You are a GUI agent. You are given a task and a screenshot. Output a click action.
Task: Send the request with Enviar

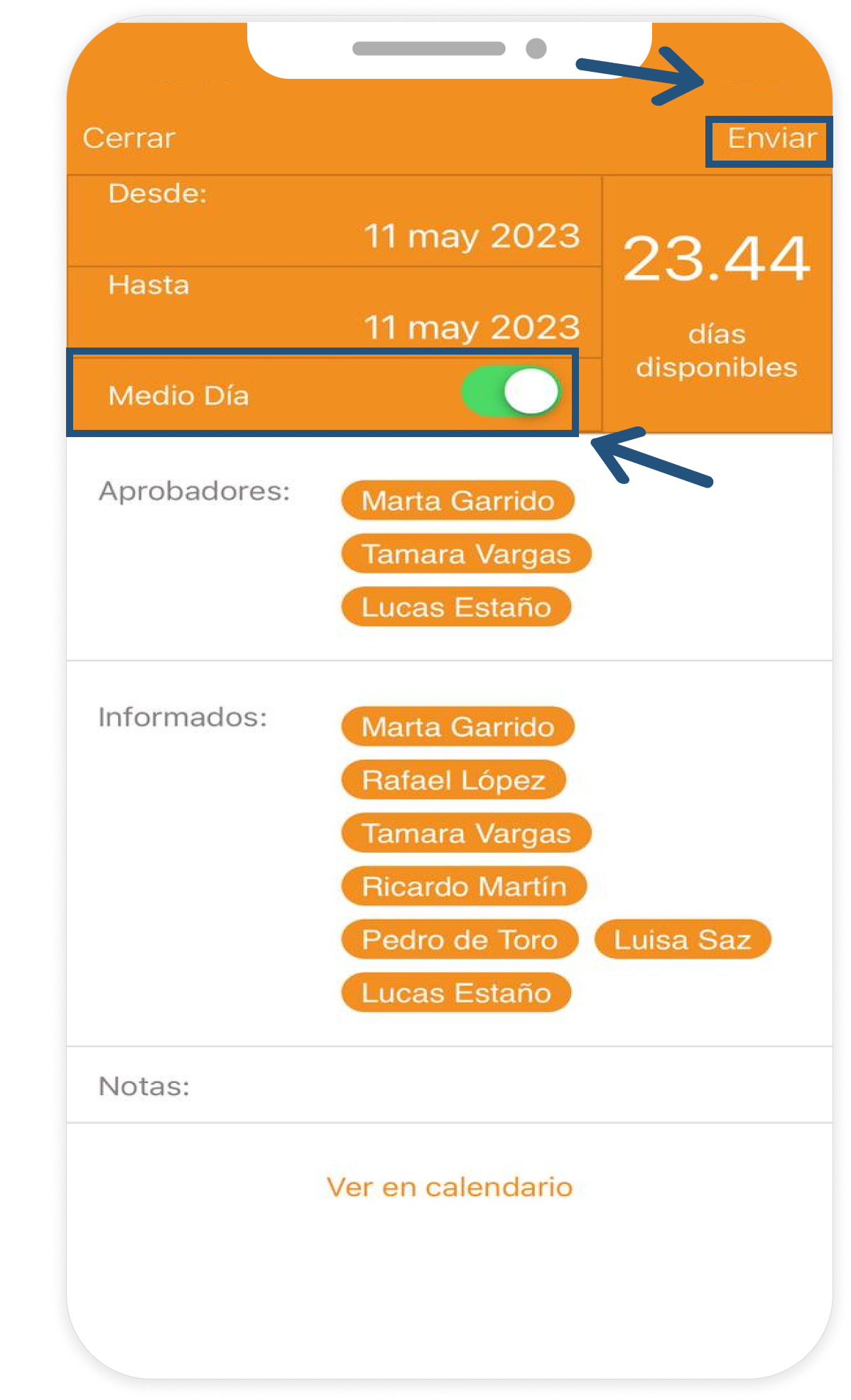coord(771,139)
